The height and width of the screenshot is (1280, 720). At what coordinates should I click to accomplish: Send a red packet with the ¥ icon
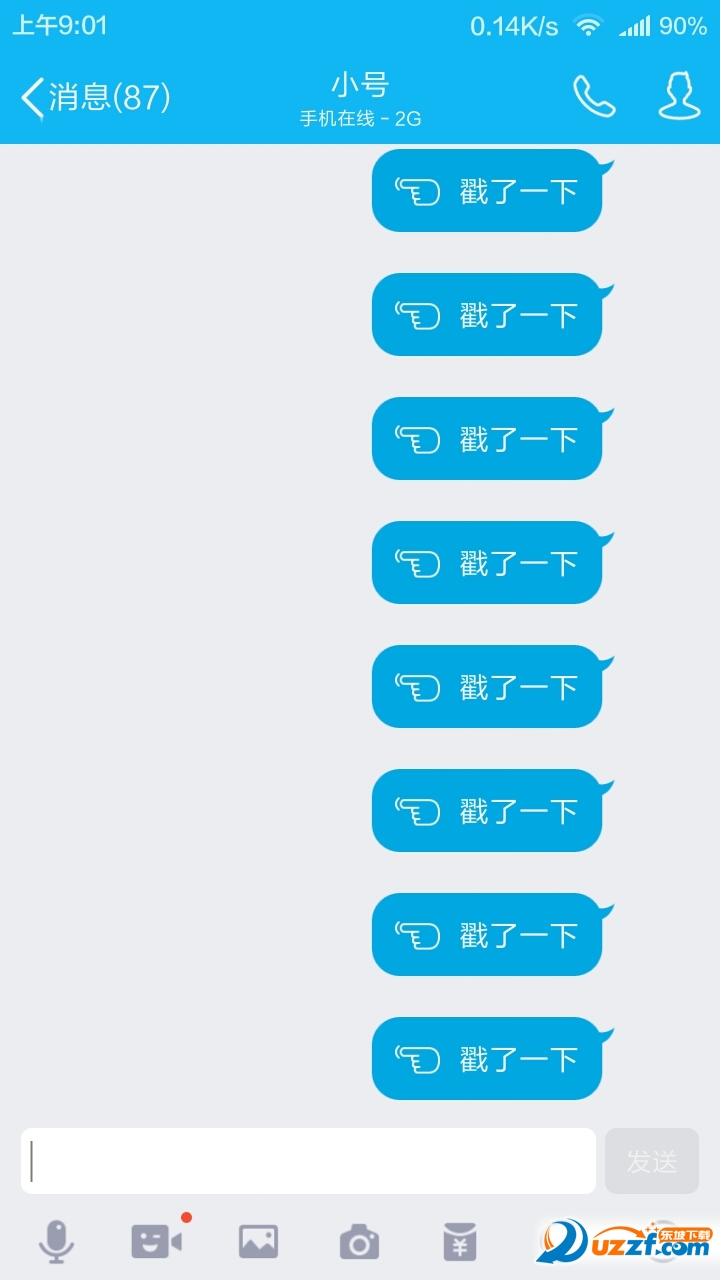pyautogui.click(x=460, y=1241)
